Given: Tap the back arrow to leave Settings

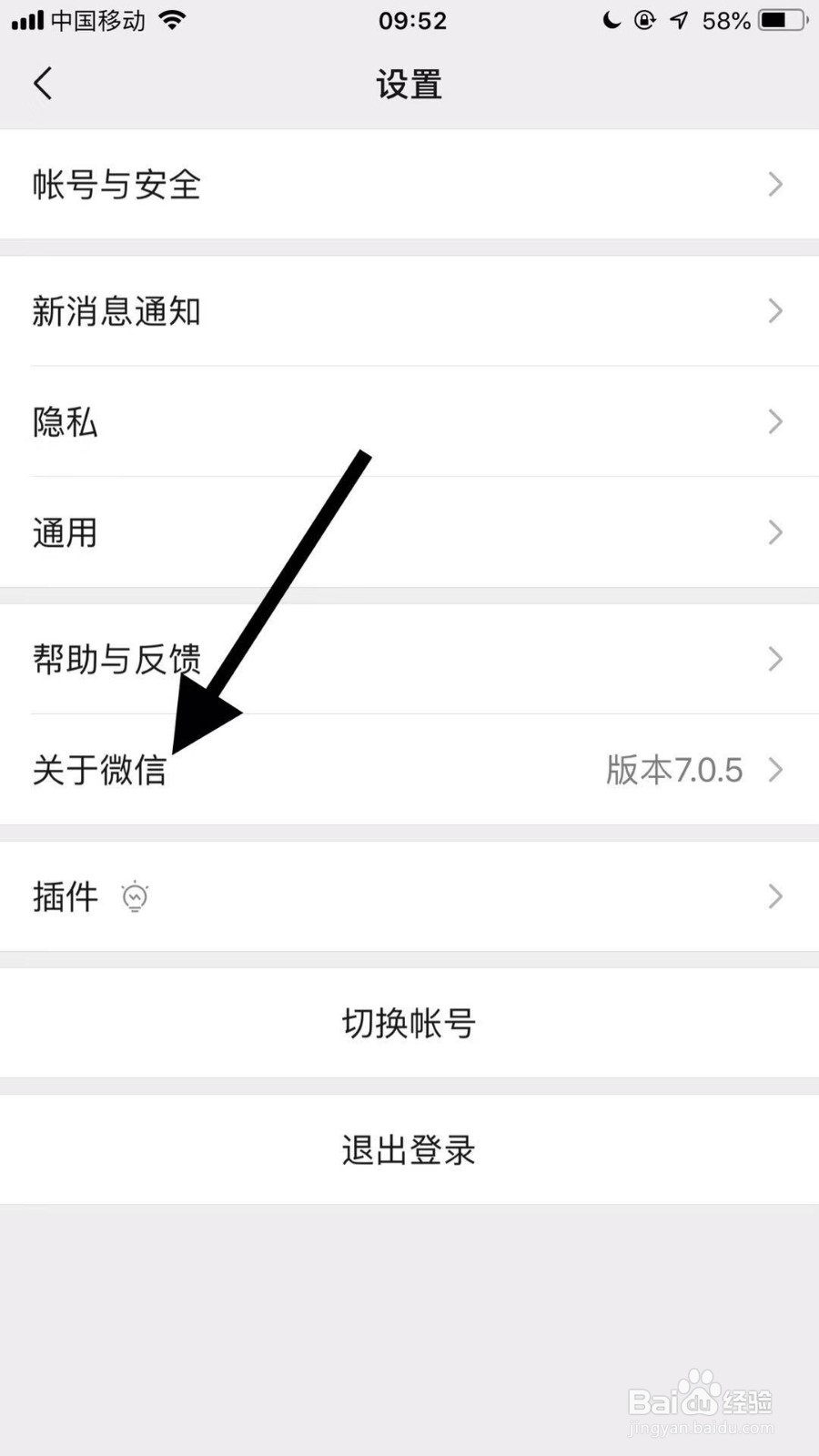Looking at the screenshot, I should tap(42, 83).
